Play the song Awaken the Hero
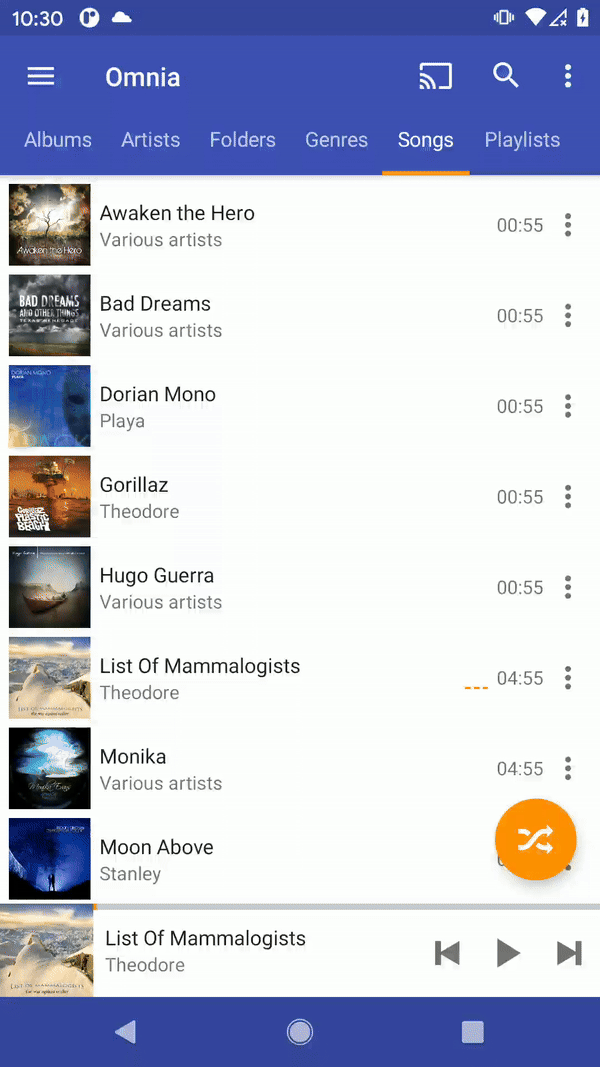 point(250,225)
